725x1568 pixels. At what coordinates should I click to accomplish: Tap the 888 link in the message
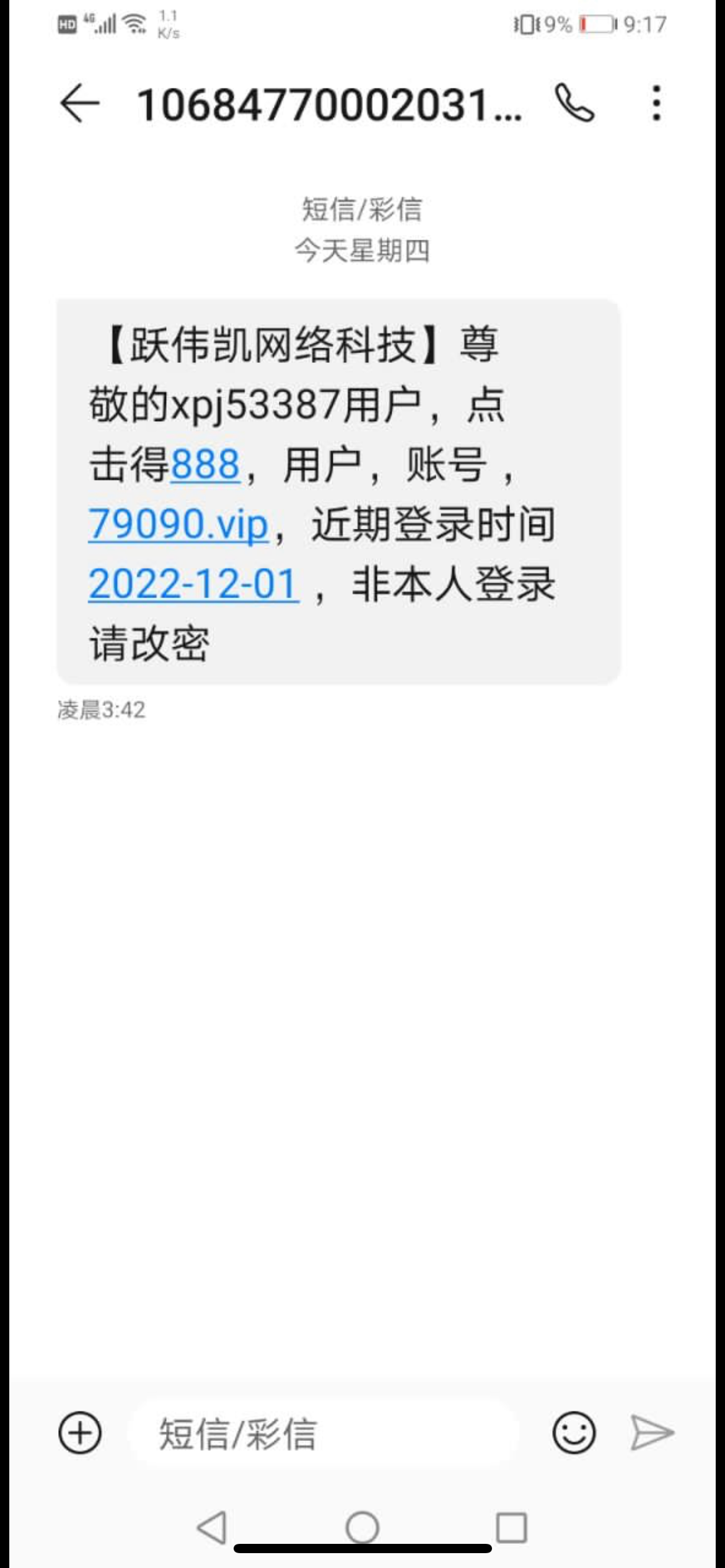[x=205, y=464]
